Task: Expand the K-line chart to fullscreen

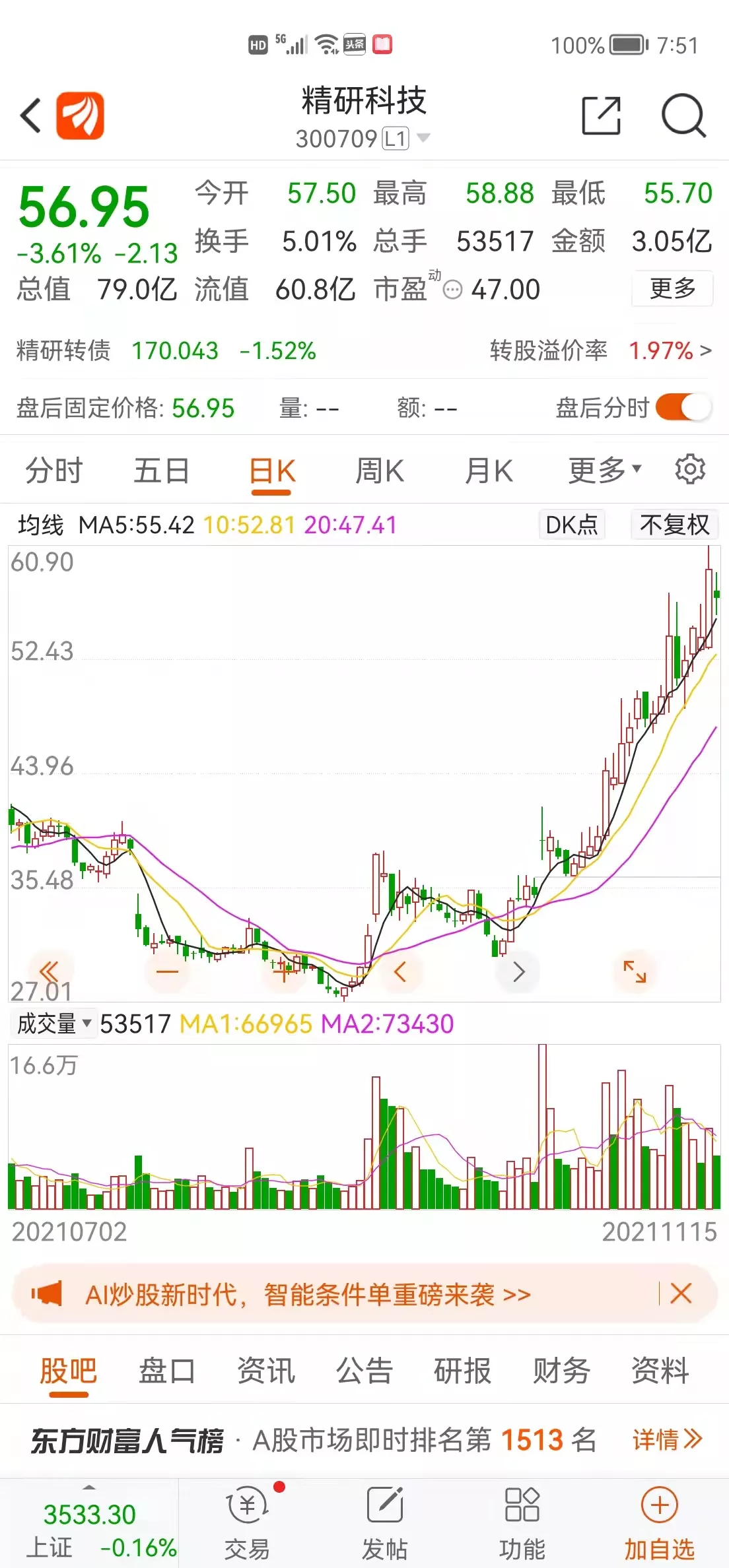Action: coord(635,971)
